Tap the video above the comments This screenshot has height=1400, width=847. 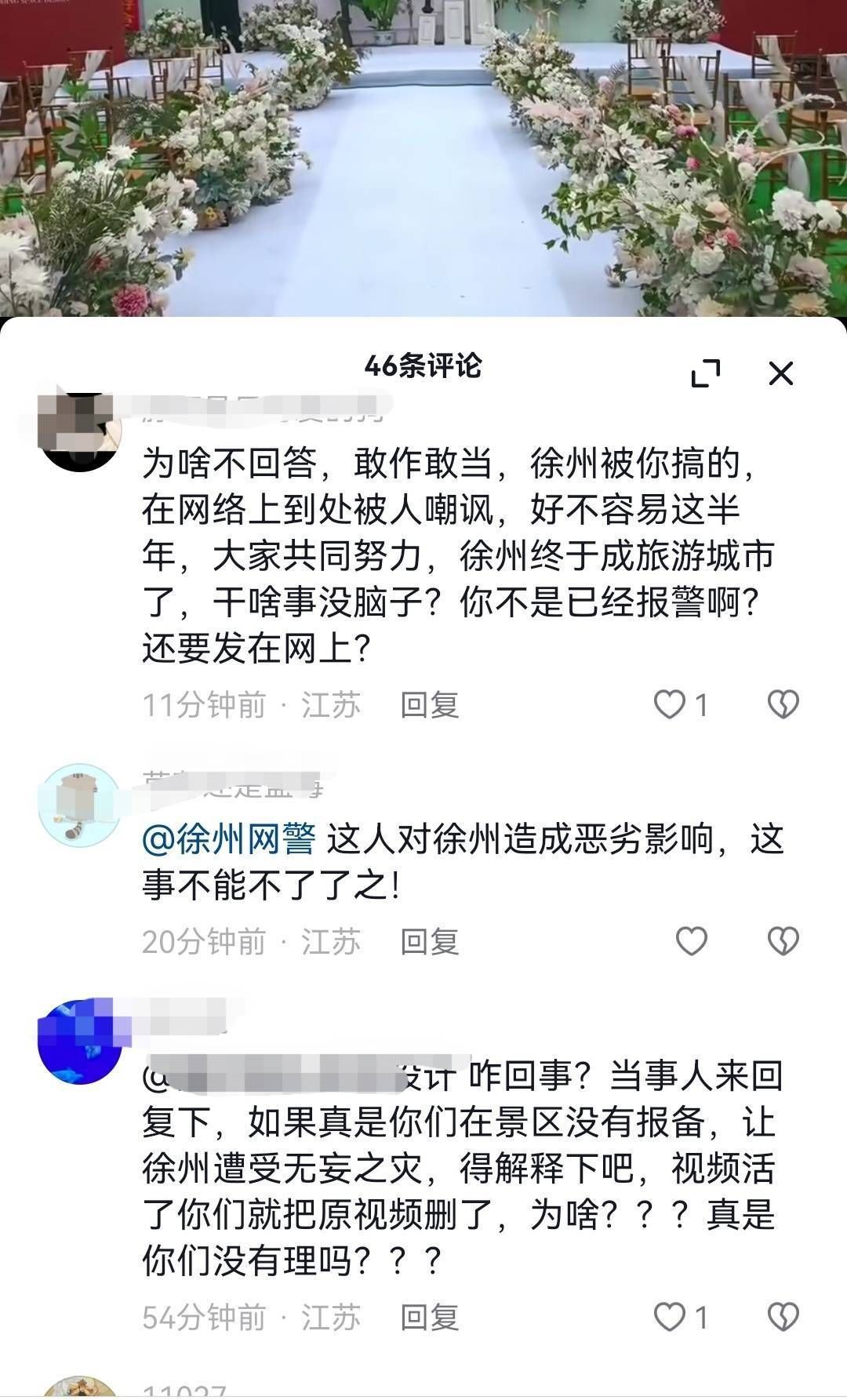423,157
